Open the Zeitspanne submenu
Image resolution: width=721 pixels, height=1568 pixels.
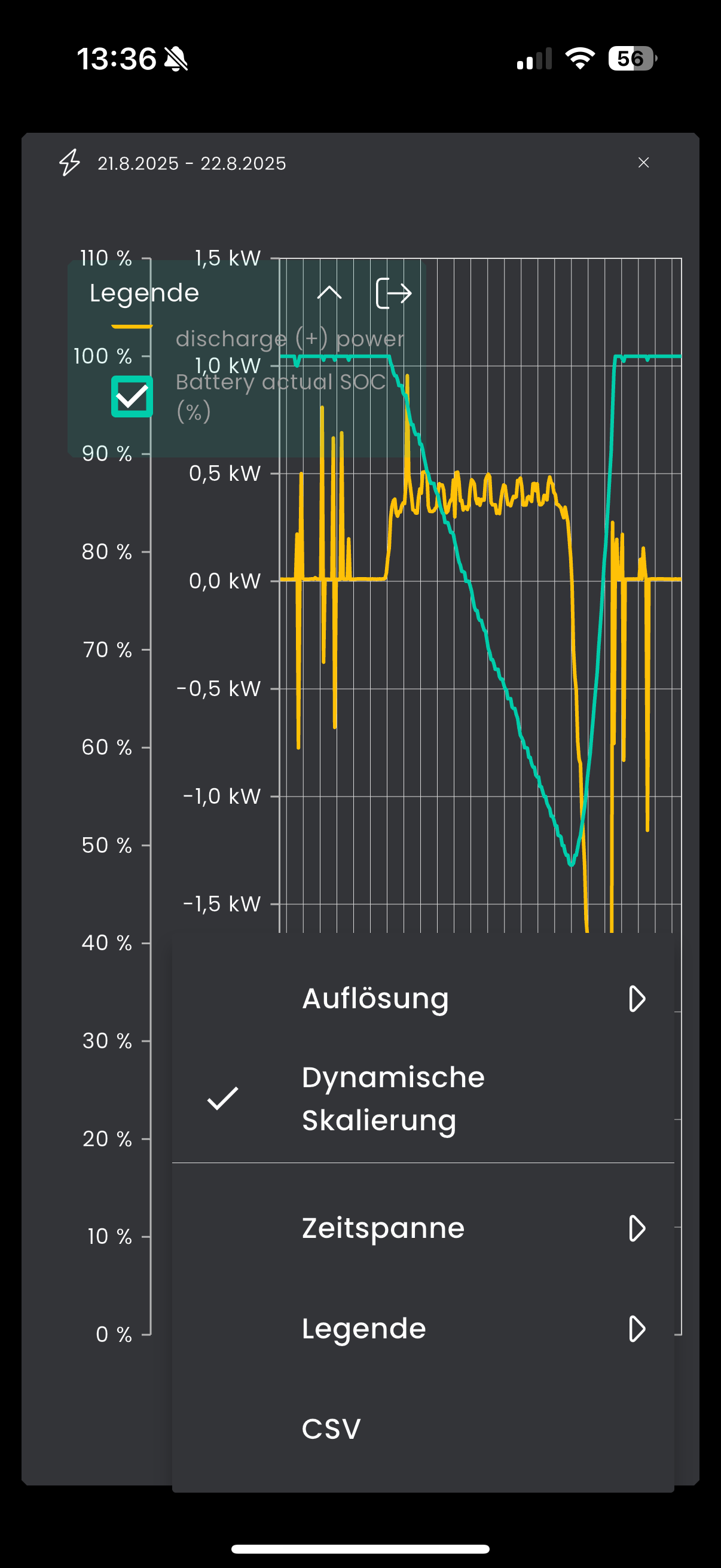tap(423, 1228)
